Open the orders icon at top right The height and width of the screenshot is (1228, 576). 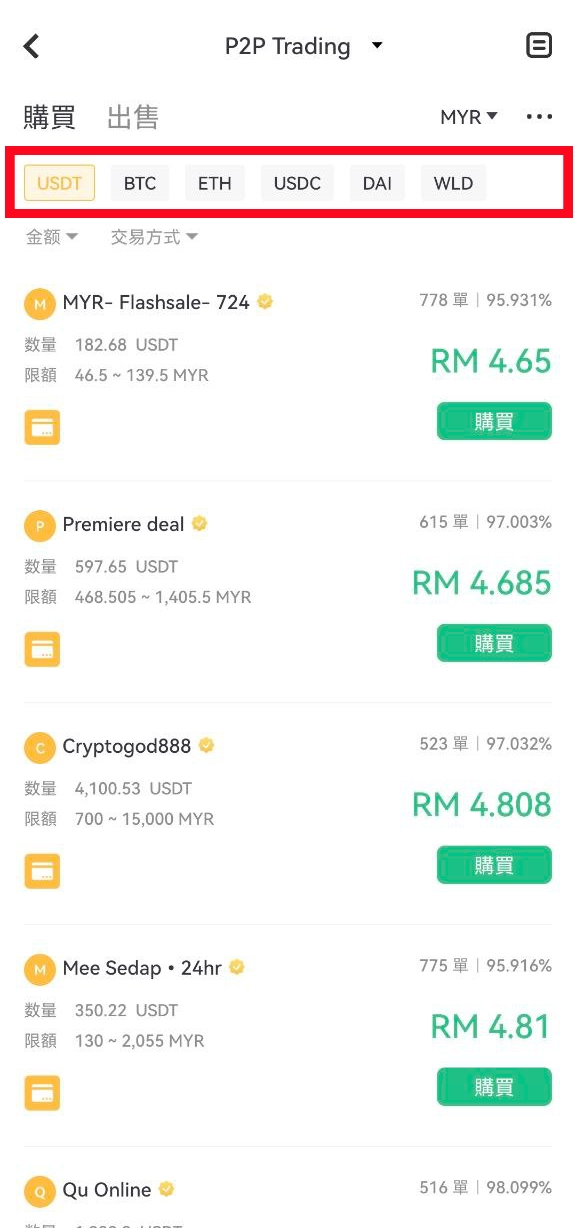(x=539, y=46)
